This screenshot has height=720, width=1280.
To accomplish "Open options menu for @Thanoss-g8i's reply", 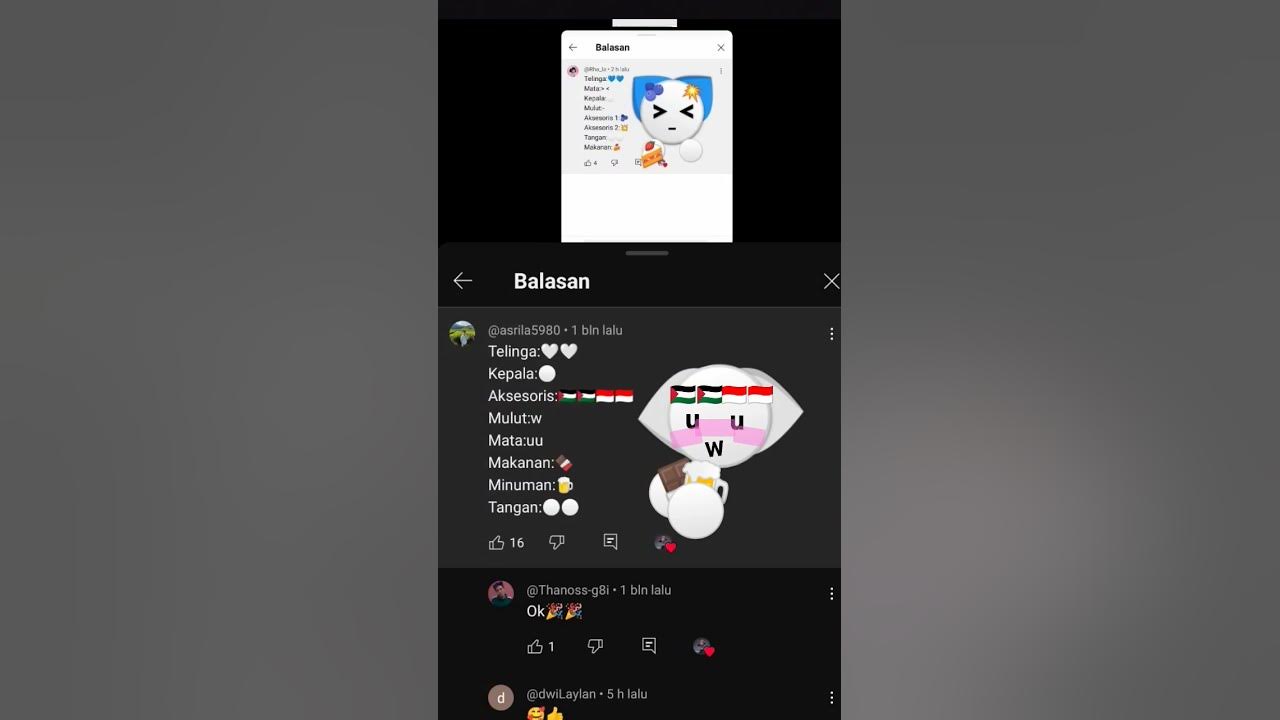I will (x=831, y=594).
